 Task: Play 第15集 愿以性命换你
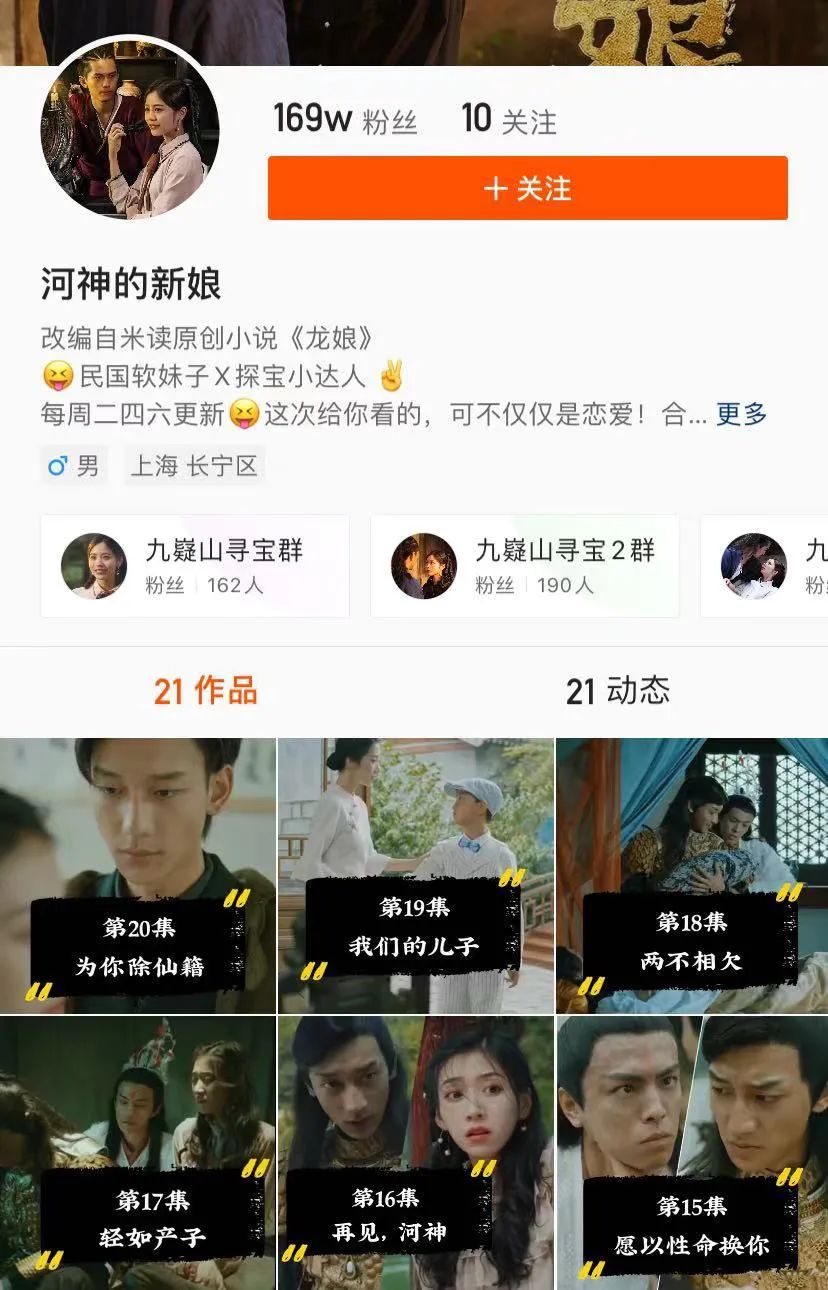(x=692, y=1152)
